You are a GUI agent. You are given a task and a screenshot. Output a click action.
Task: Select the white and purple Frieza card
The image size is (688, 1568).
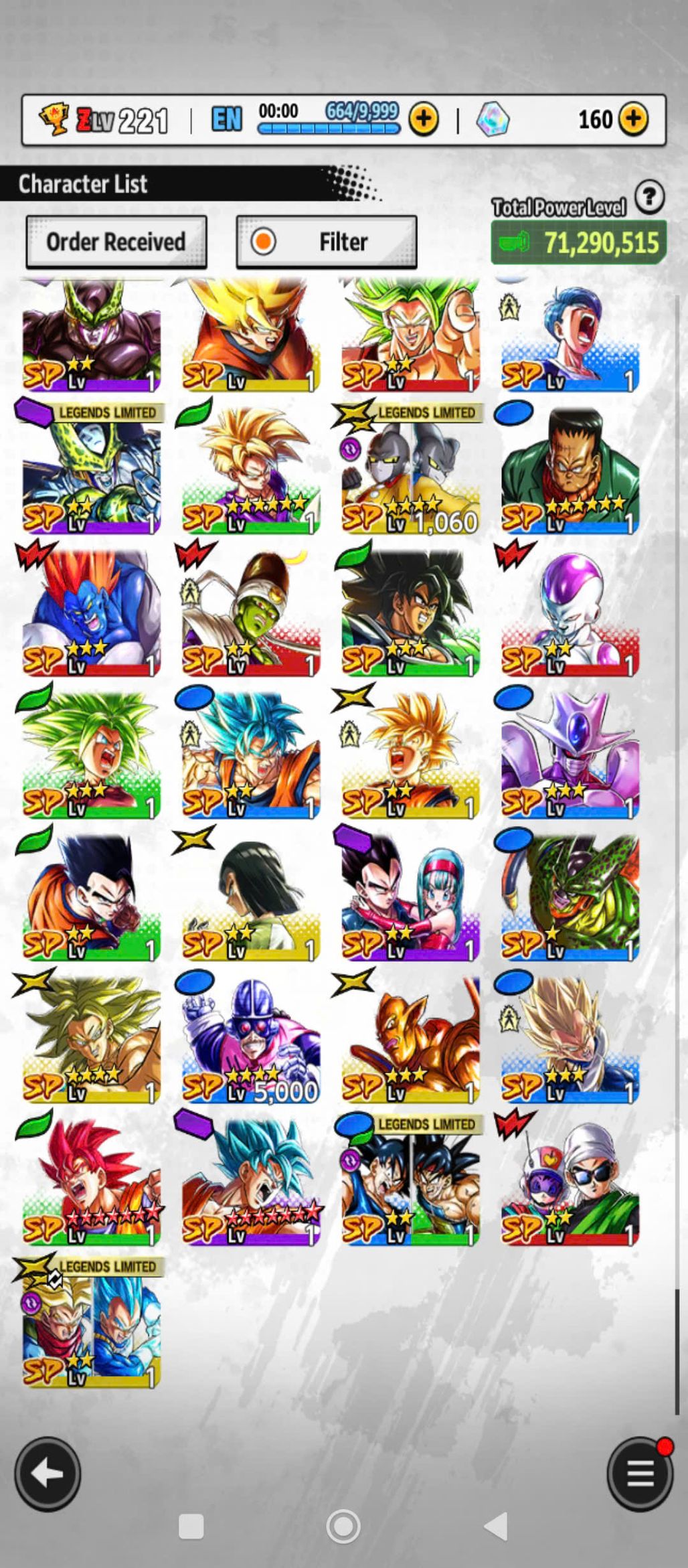point(570,614)
